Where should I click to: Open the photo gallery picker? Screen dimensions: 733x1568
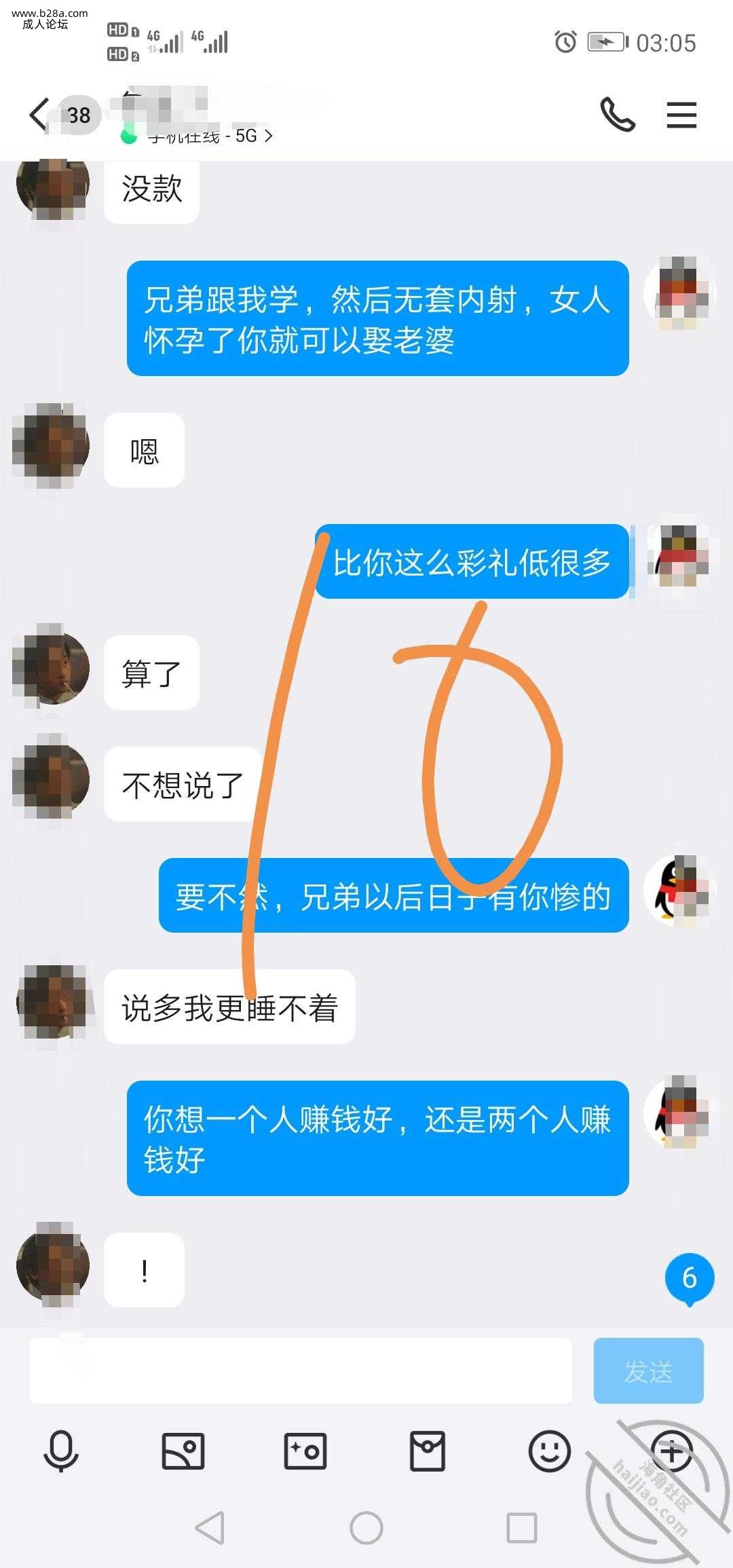point(183,1451)
